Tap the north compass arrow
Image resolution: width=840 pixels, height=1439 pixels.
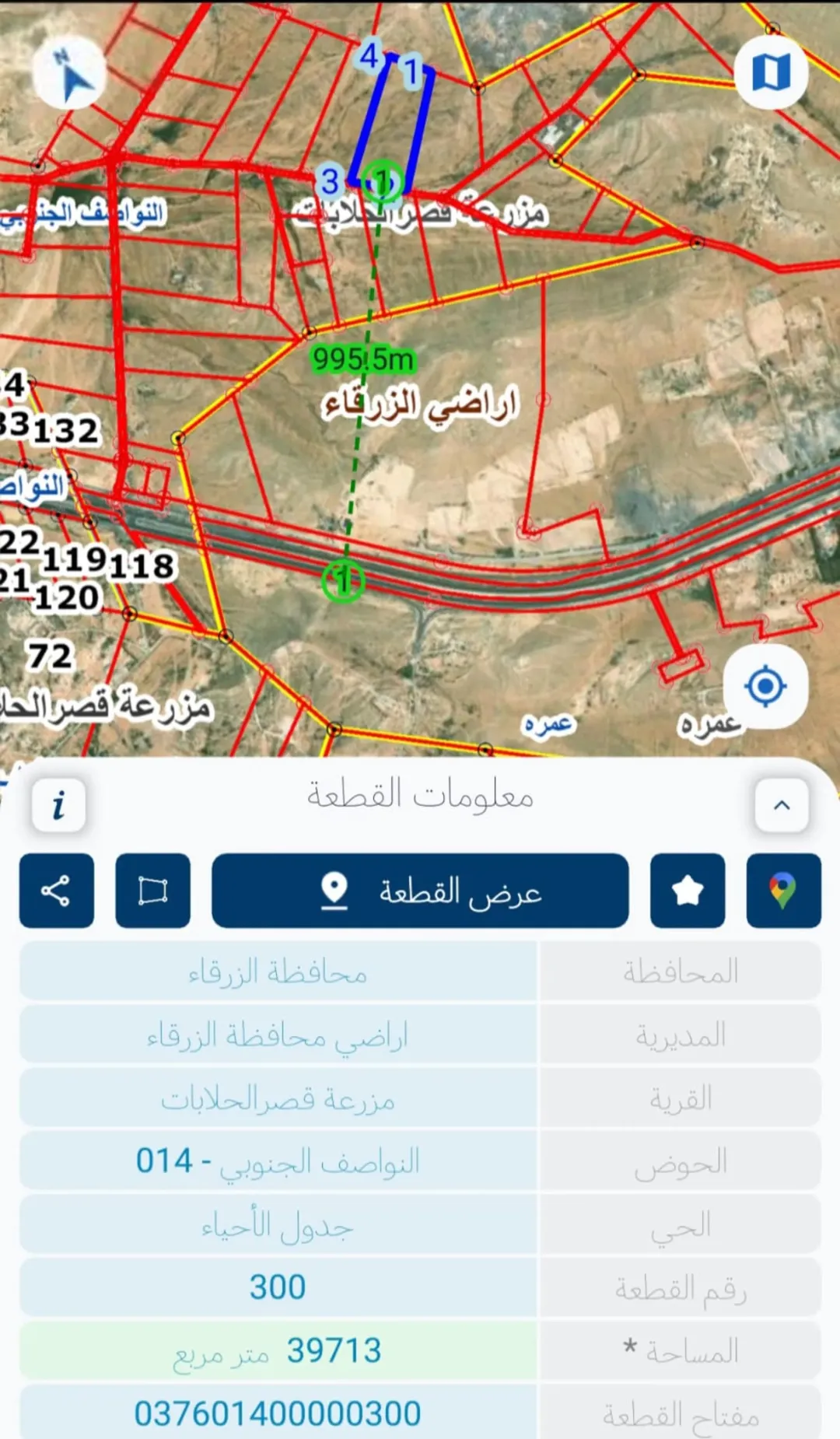[x=70, y=73]
